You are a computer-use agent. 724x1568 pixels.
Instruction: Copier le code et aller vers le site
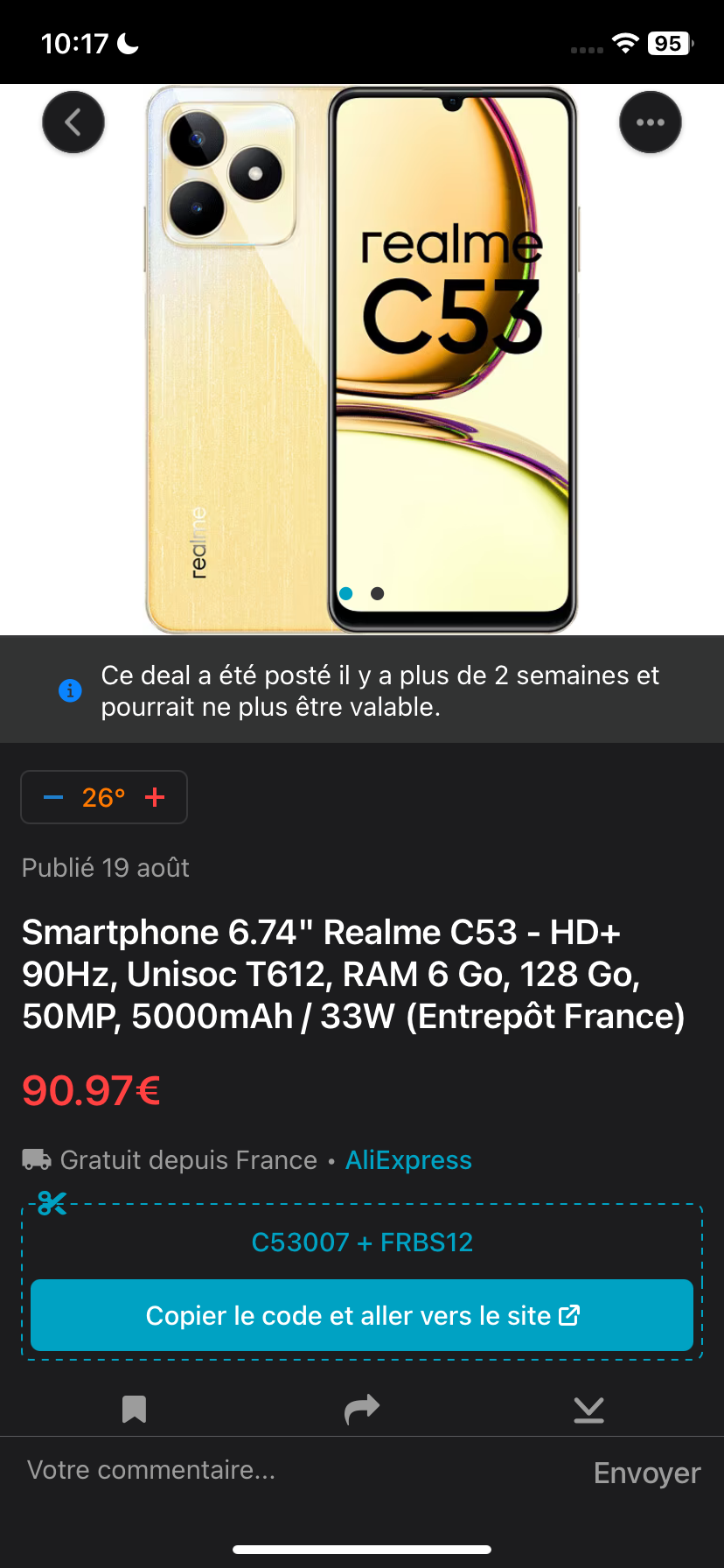coord(362,1316)
